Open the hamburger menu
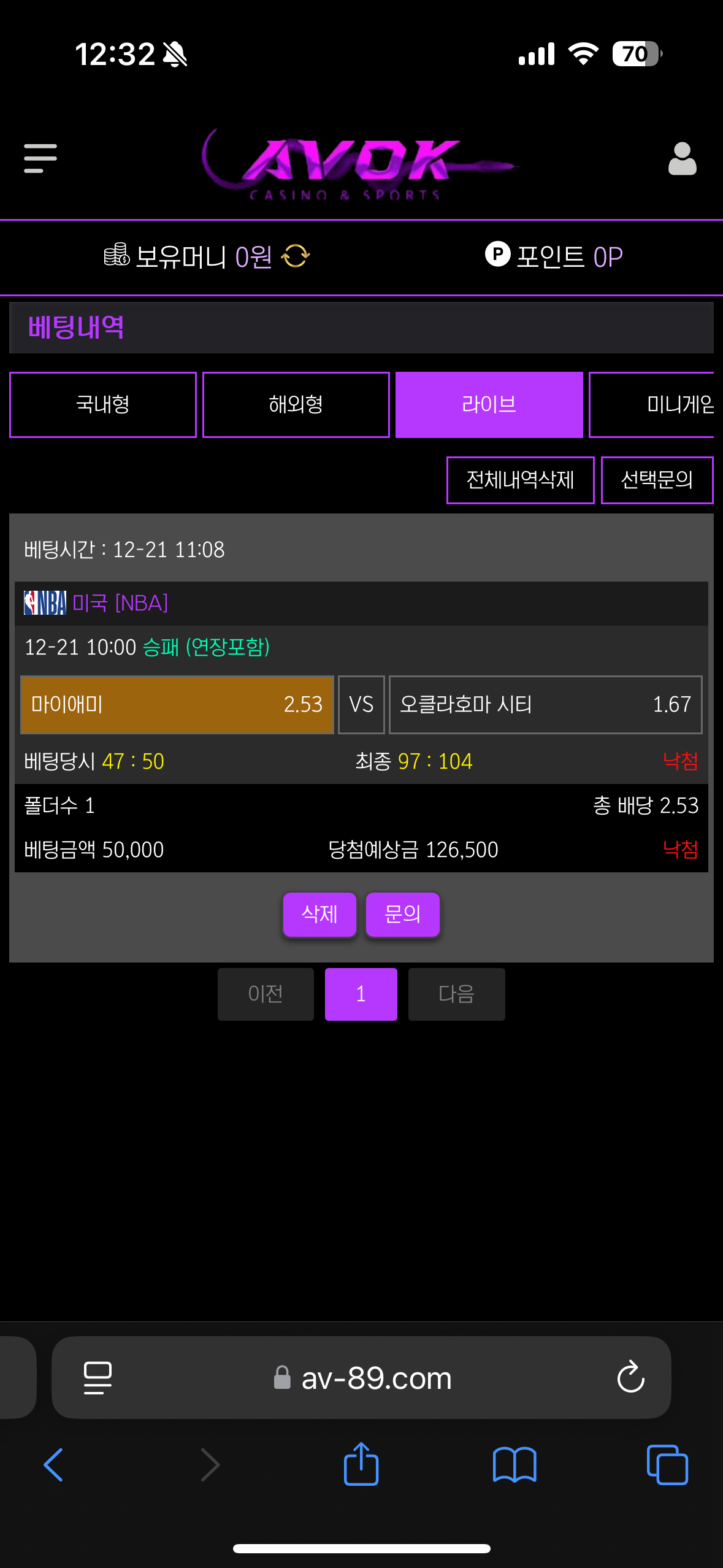The width and height of the screenshot is (723, 1568). click(x=40, y=158)
